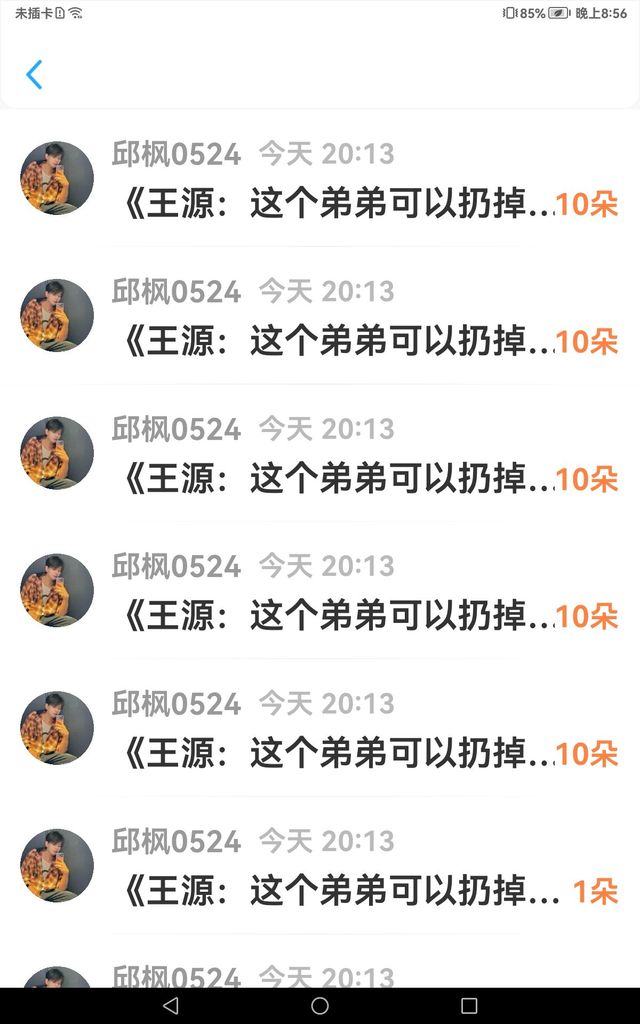Tap the system home button
The width and height of the screenshot is (640, 1024).
[320, 1005]
